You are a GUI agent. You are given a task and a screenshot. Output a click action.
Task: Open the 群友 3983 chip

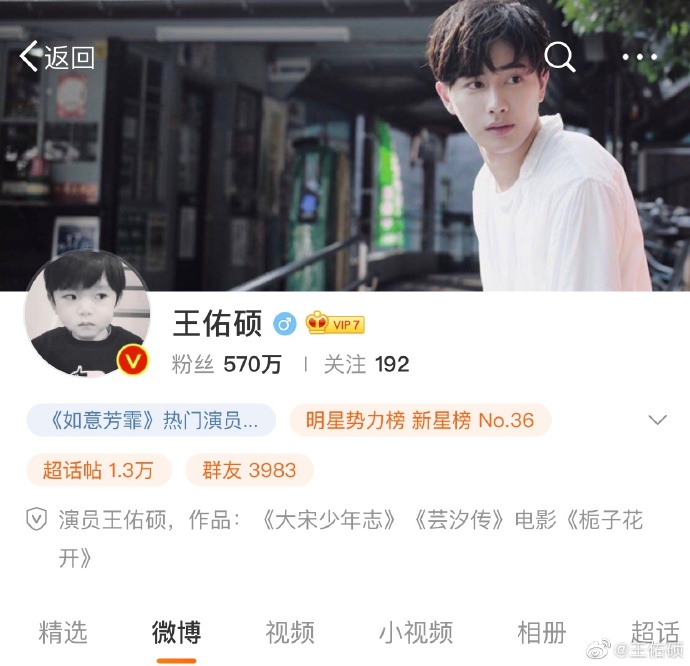pos(252,470)
